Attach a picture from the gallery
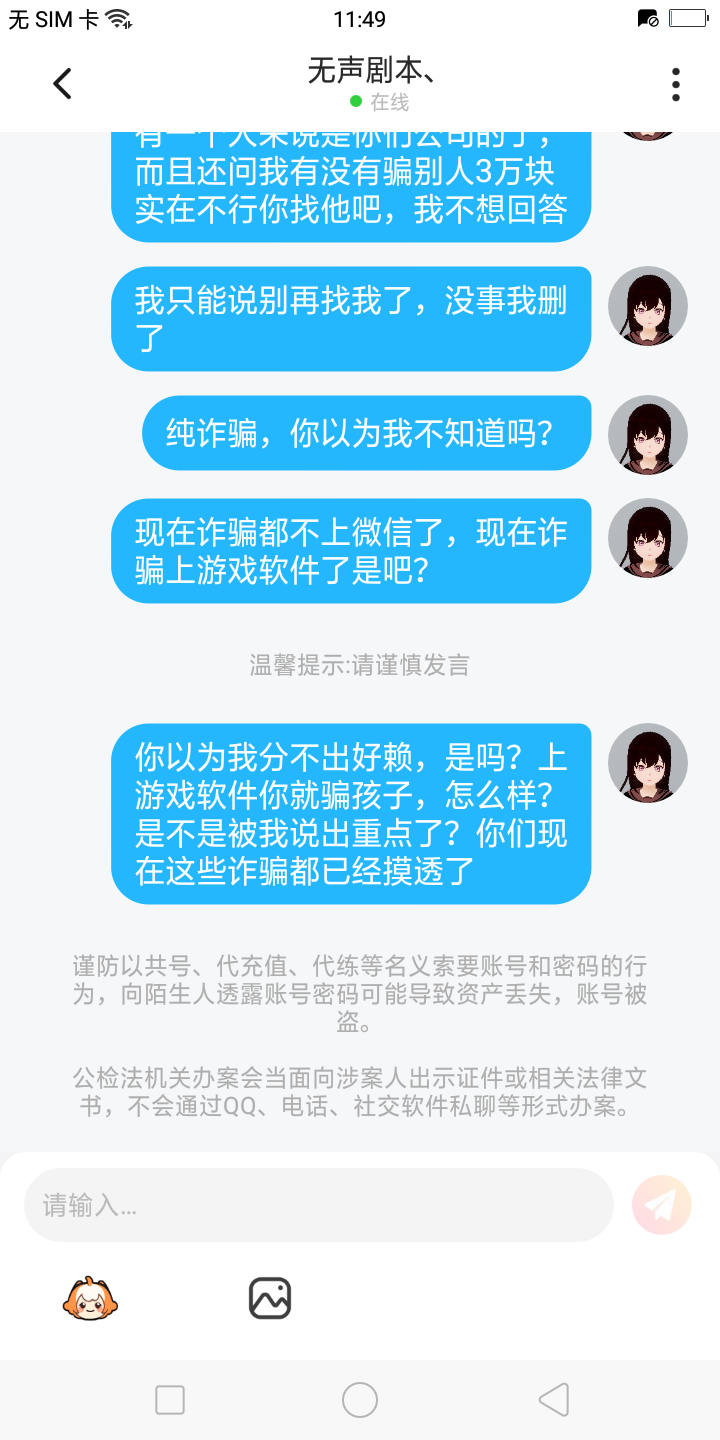 pos(269,1299)
